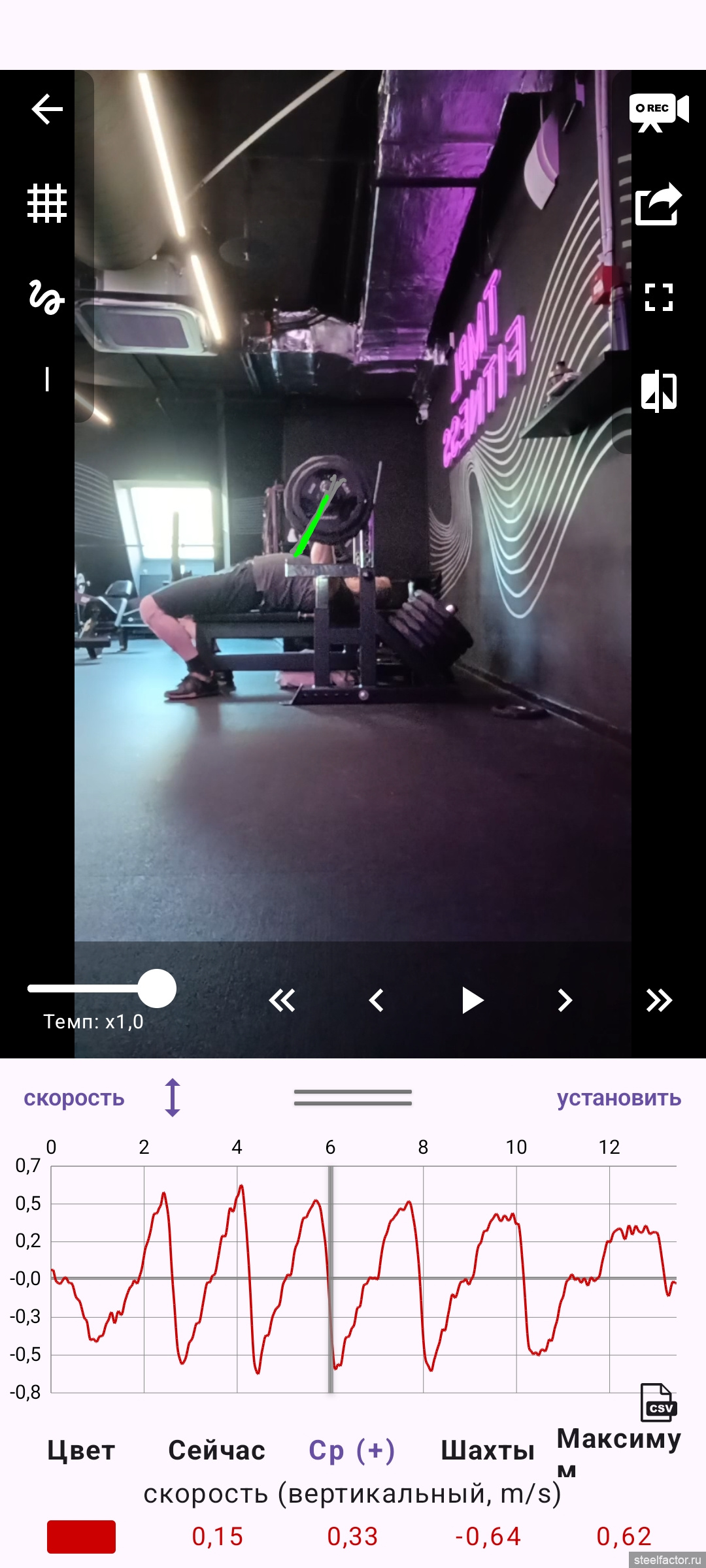Step forward one frame
Viewport: 706px width, 1568px height.
click(565, 1000)
